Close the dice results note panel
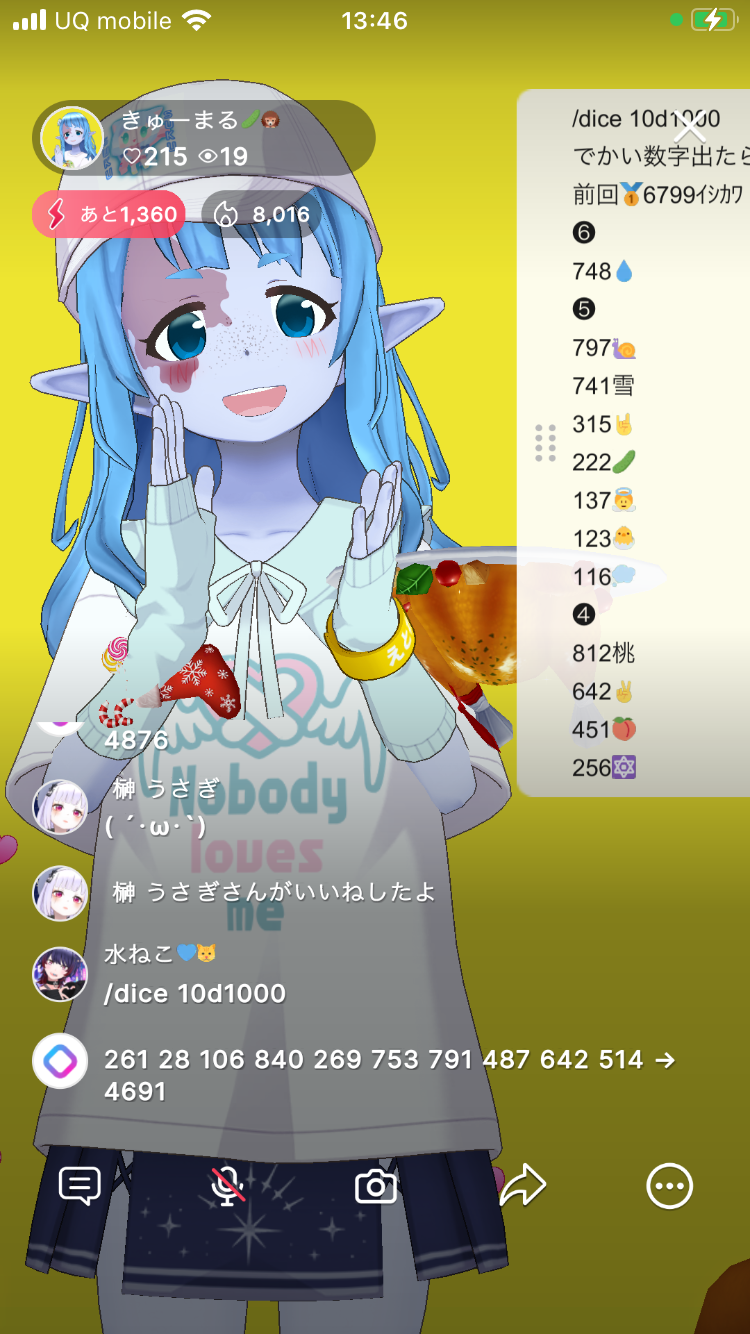The width and height of the screenshot is (750, 1334). (690, 128)
